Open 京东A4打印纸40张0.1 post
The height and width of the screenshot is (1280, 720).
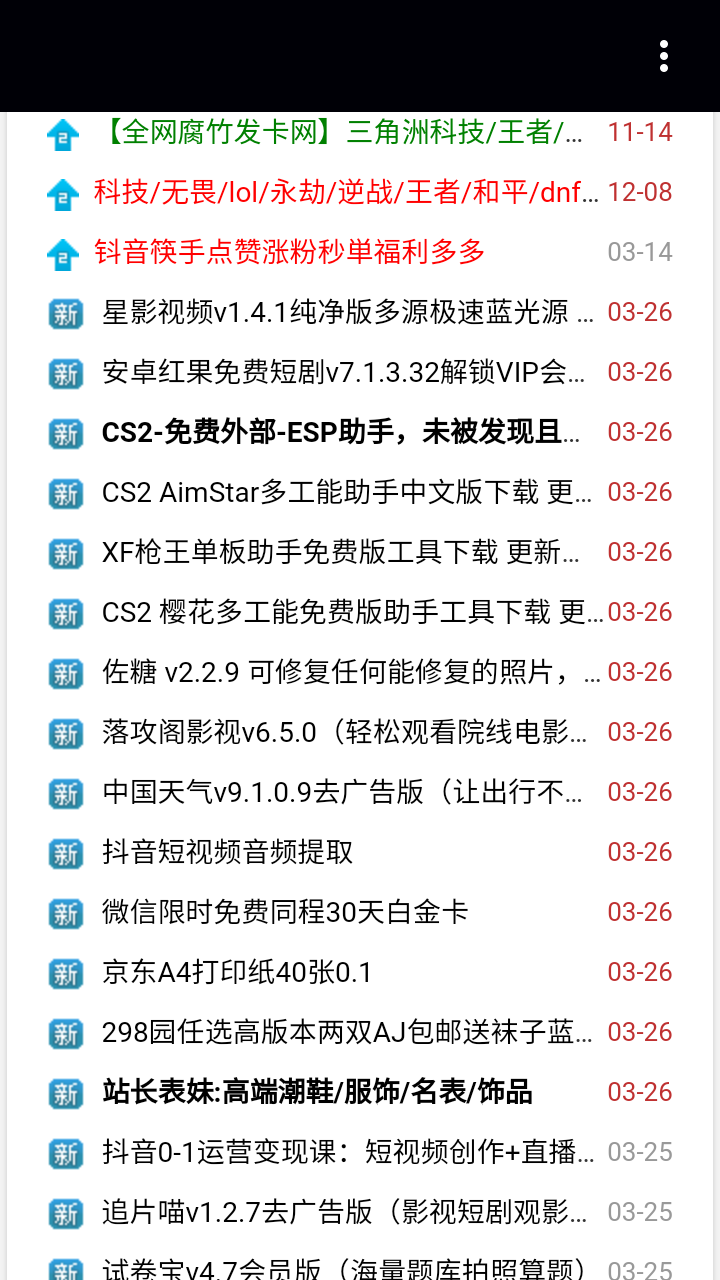(237, 972)
